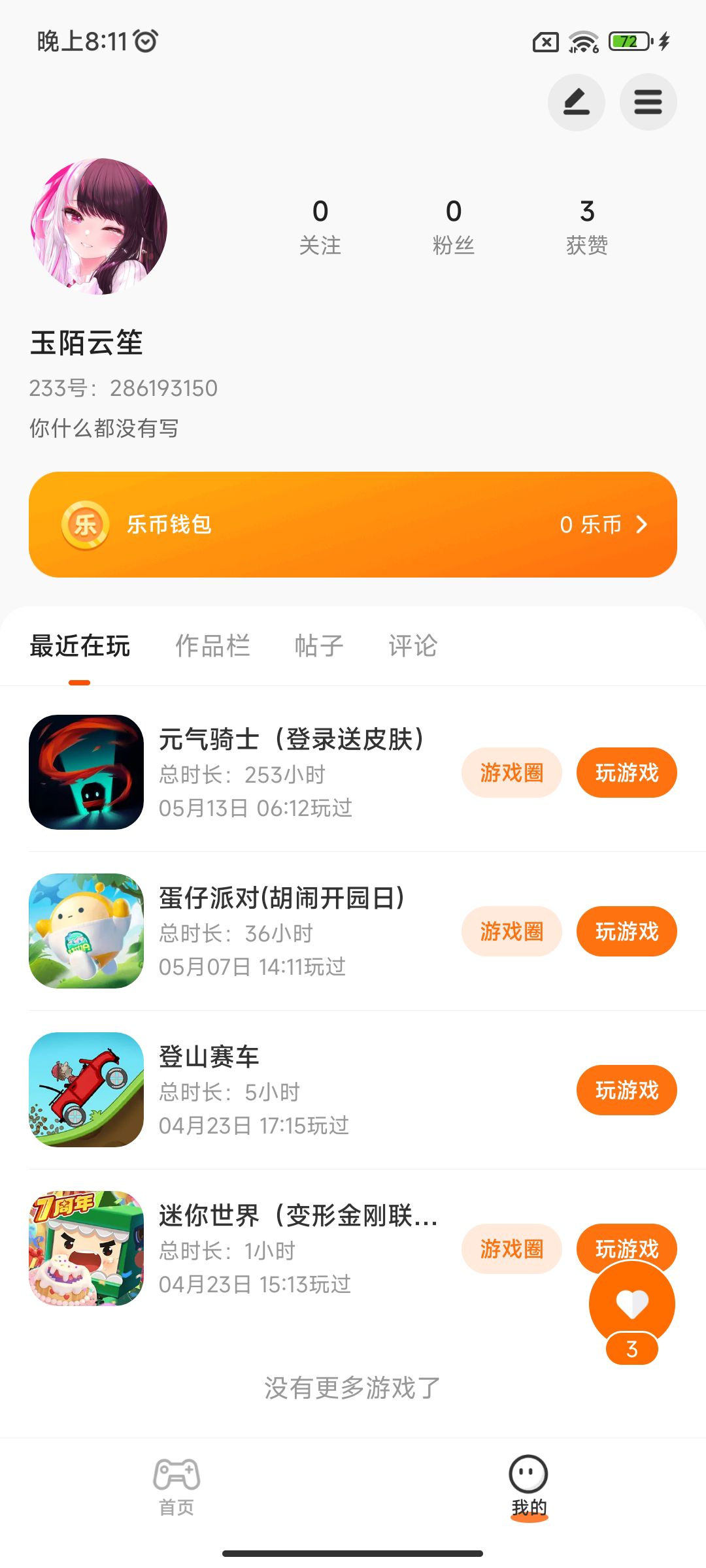This screenshot has width=706, height=1568.
Task: Tap 玩游戏 for 蛋仔派对
Action: click(x=626, y=932)
